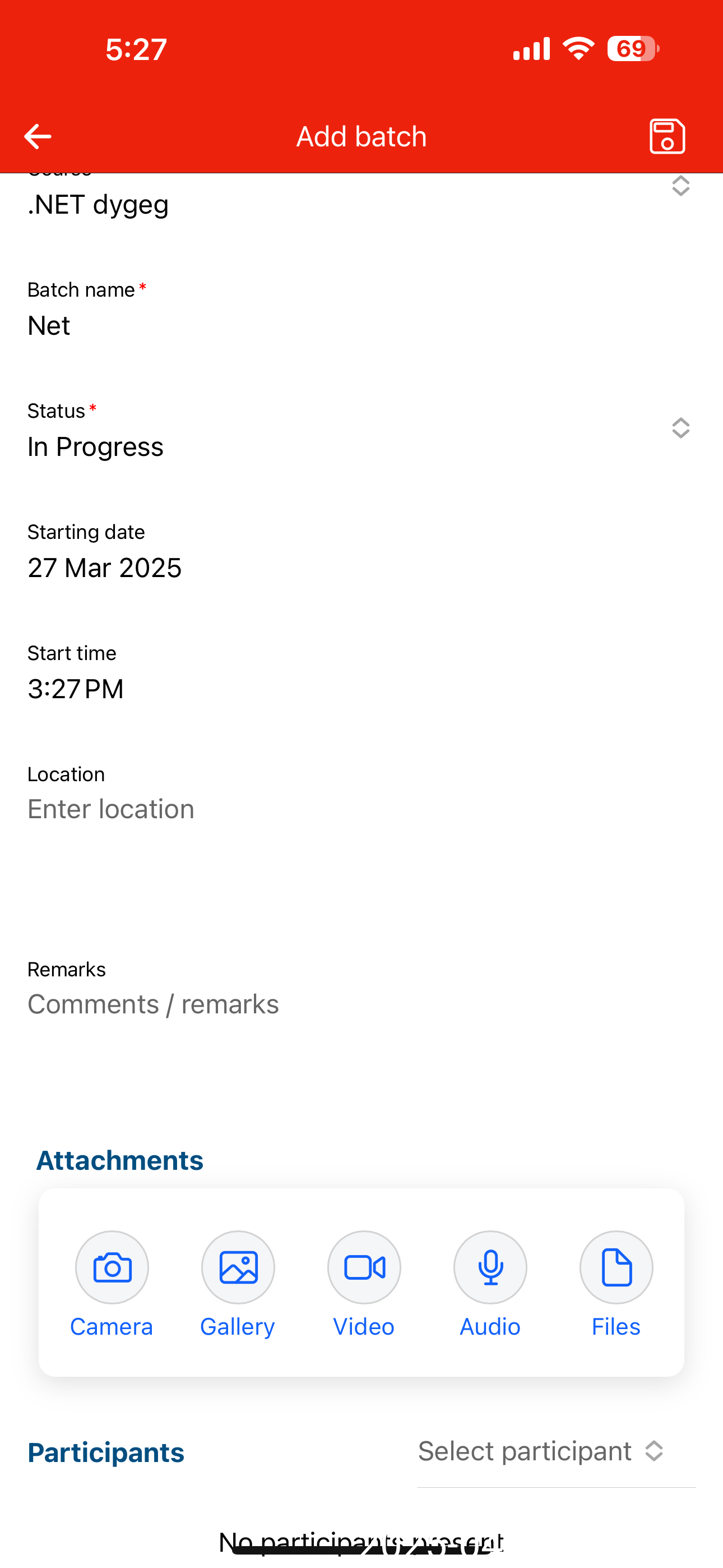723x1568 pixels.
Task: Add comments in the Remarks field
Action: pyautogui.click(x=359, y=1004)
